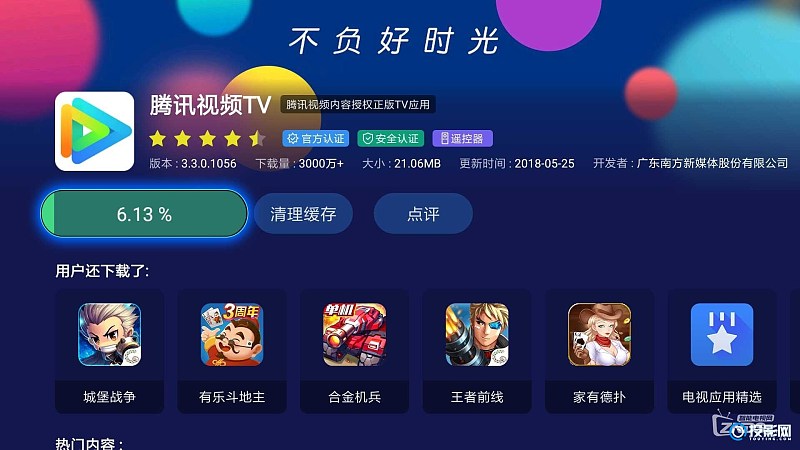The width and height of the screenshot is (800, 450).
Task: Clear cache with 清理缓存 button
Action: pyautogui.click(x=303, y=214)
